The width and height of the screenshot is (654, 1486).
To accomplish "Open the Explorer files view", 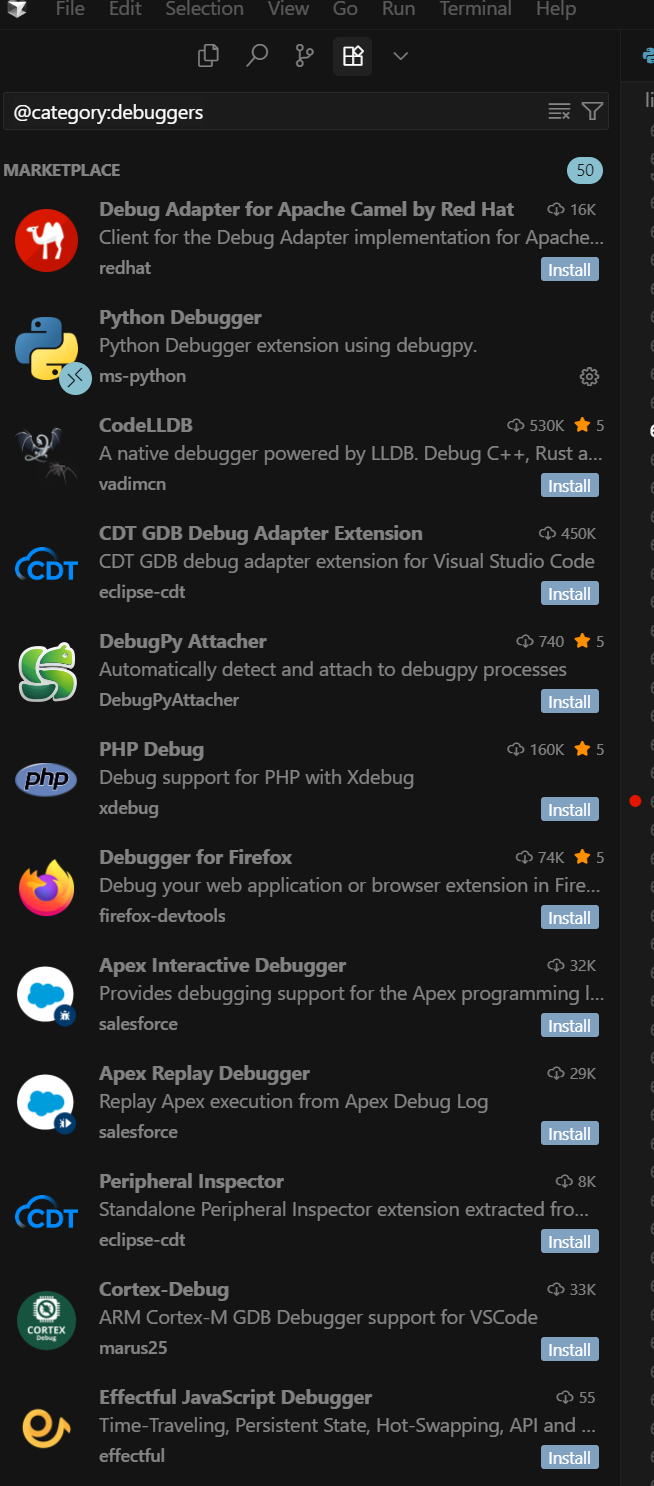I will click(208, 56).
